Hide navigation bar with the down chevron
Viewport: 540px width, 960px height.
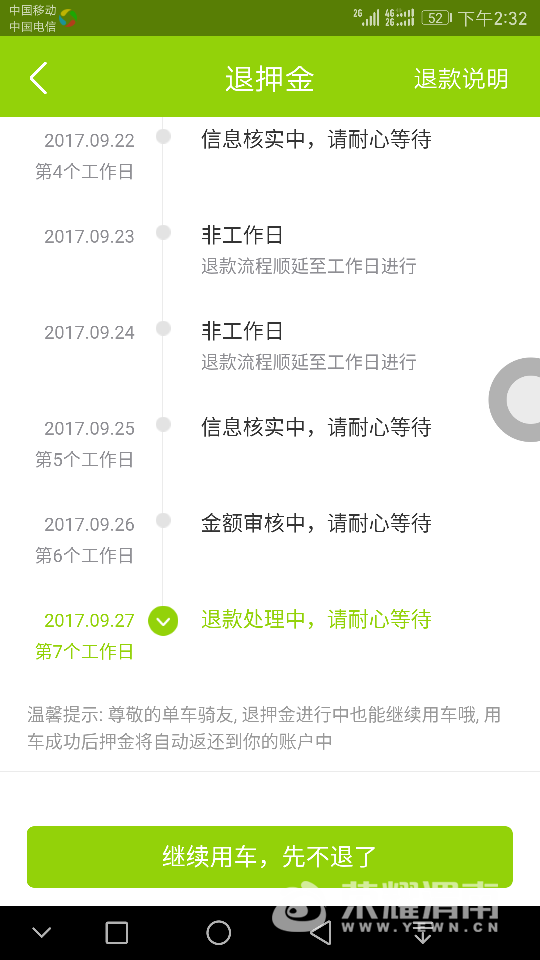(42, 932)
